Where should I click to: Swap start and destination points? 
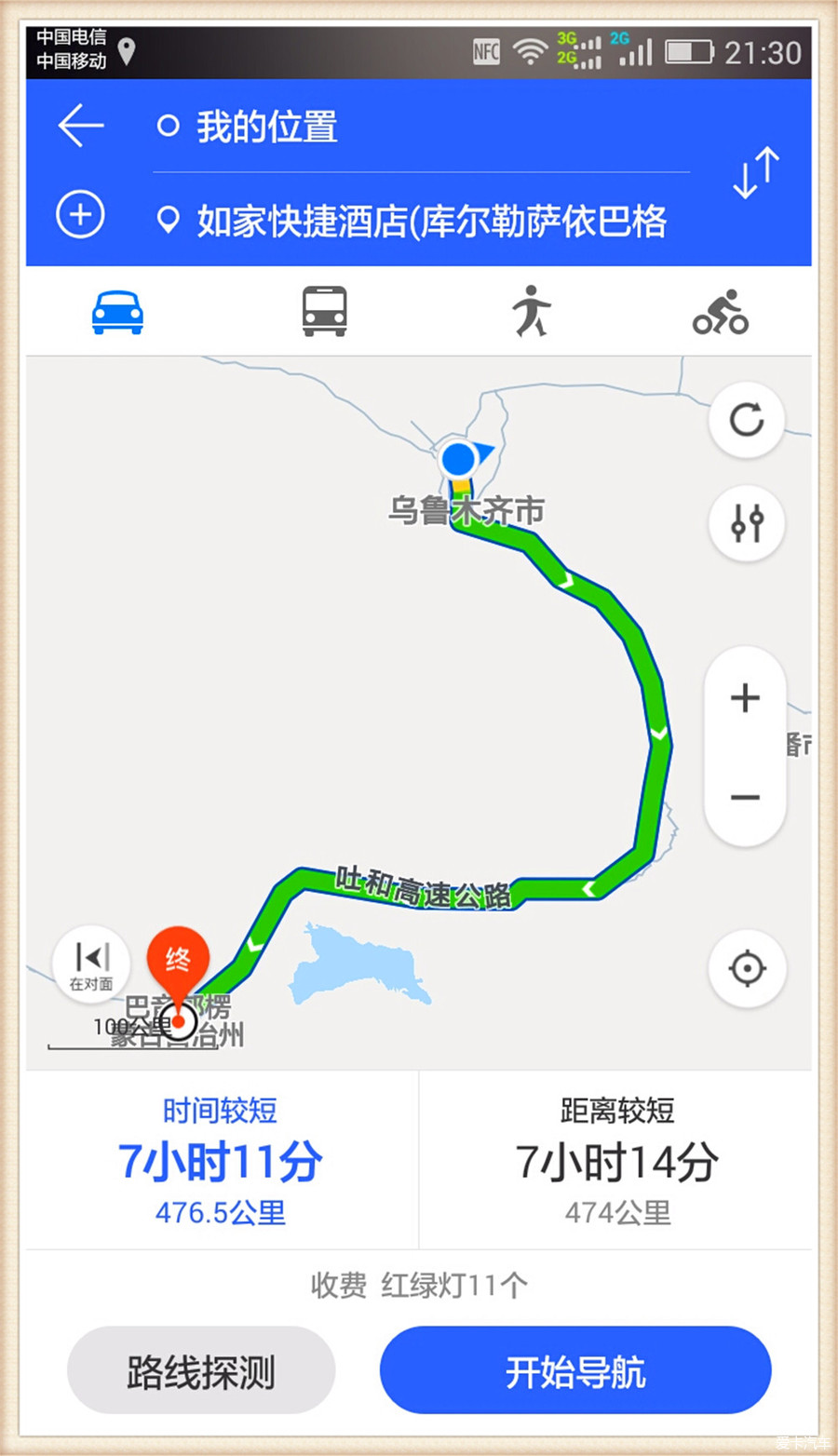click(755, 172)
